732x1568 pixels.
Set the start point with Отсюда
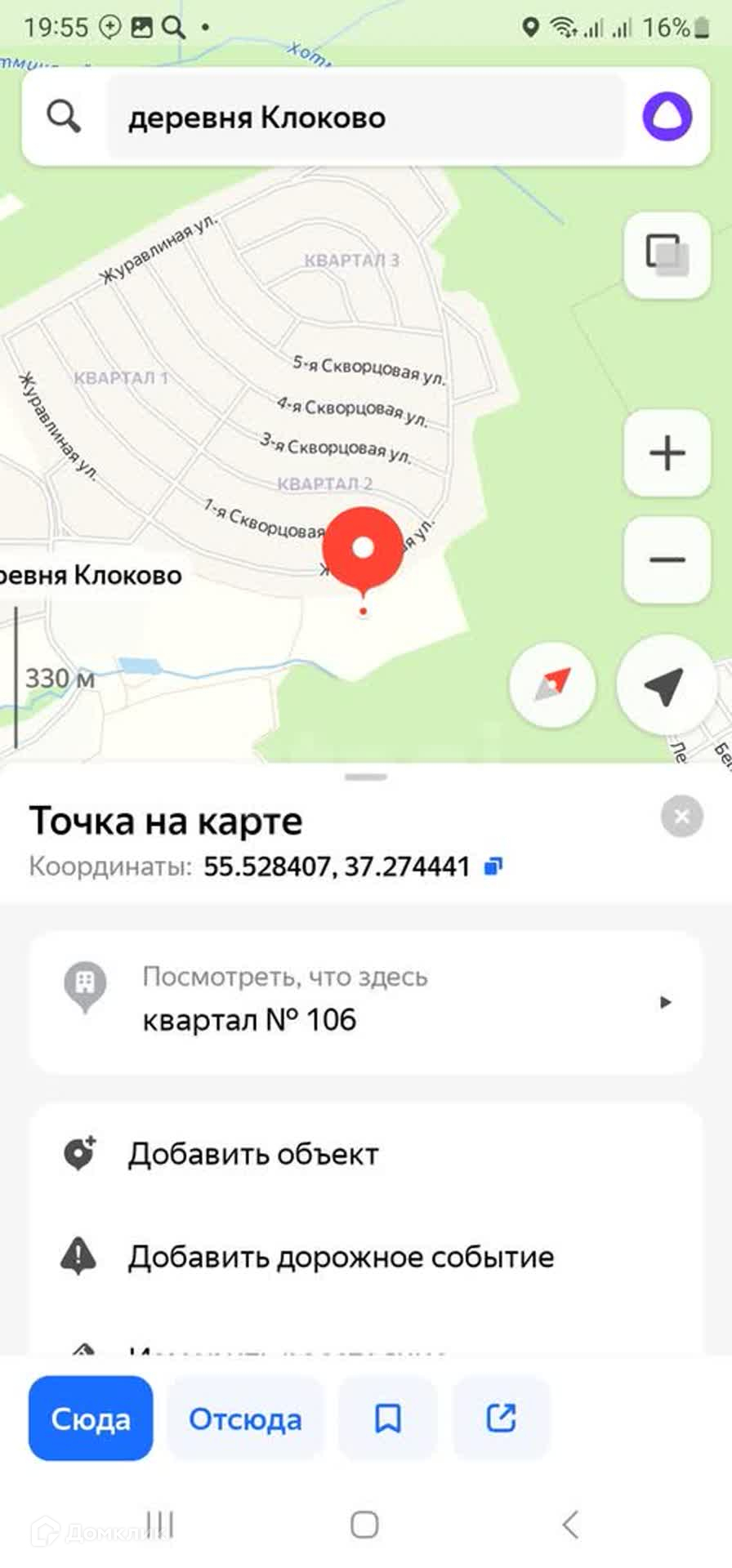pyautogui.click(x=245, y=1419)
